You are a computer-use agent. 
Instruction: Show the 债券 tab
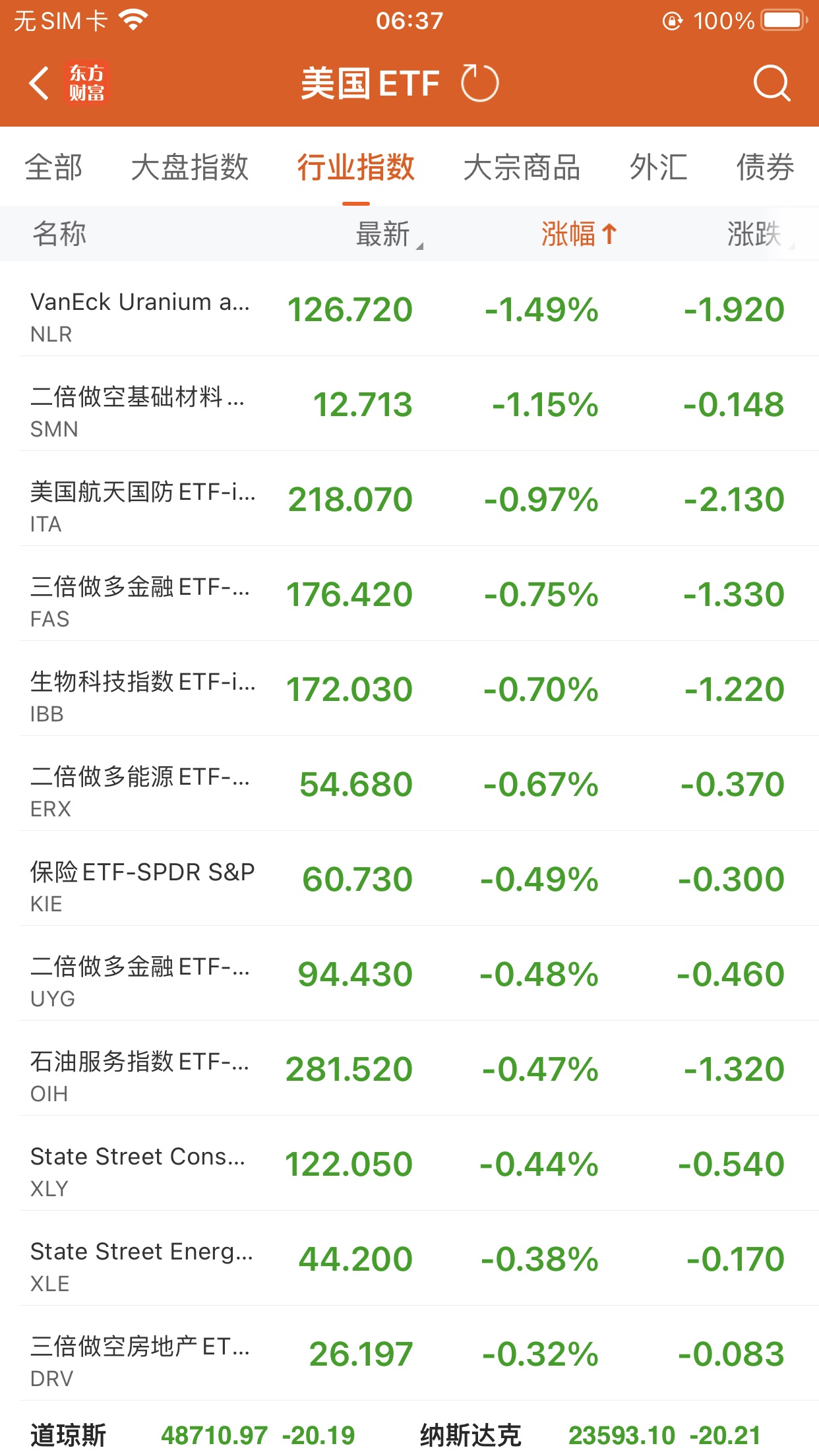pos(765,167)
